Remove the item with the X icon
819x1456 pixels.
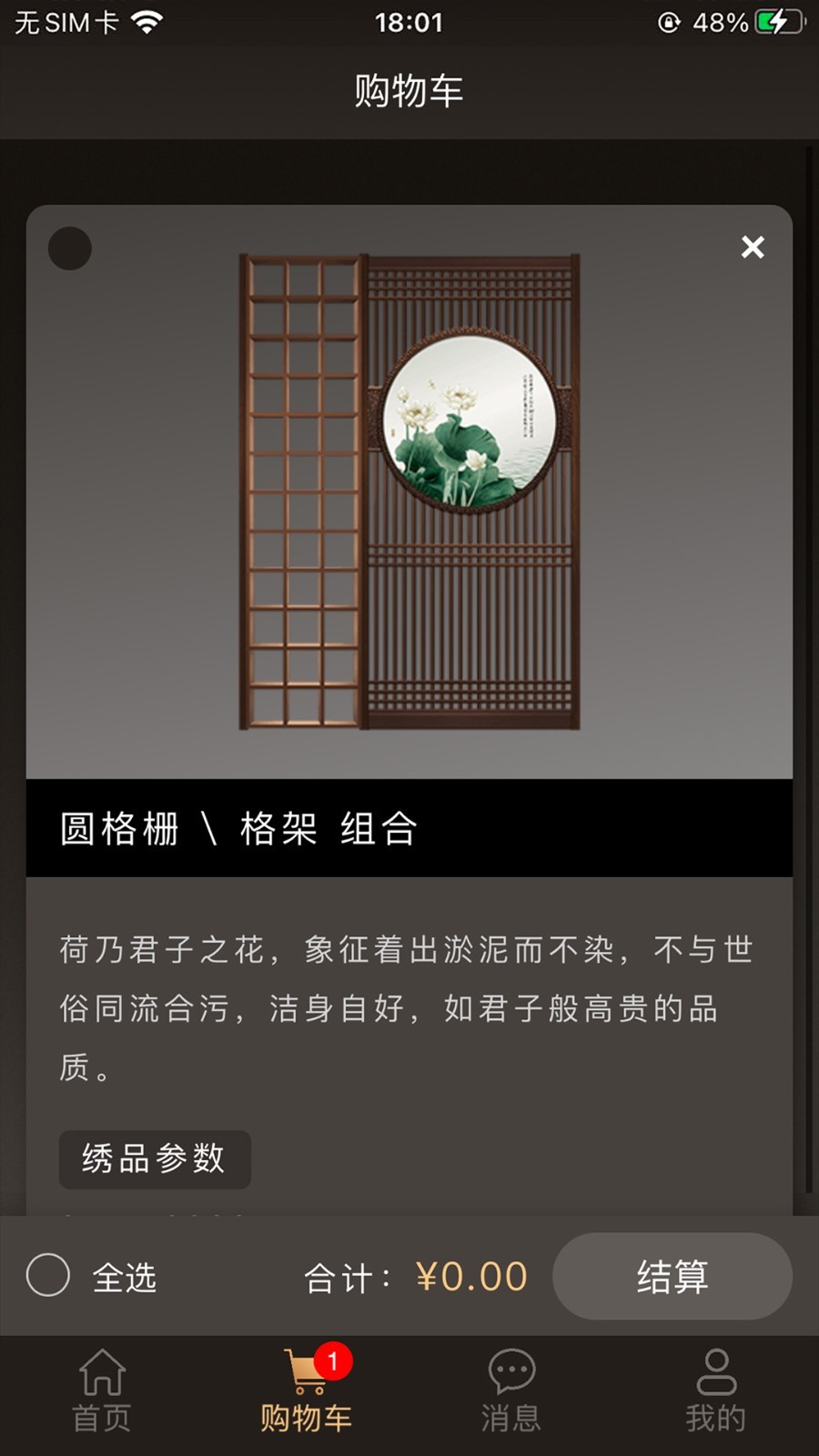pyautogui.click(x=752, y=247)
